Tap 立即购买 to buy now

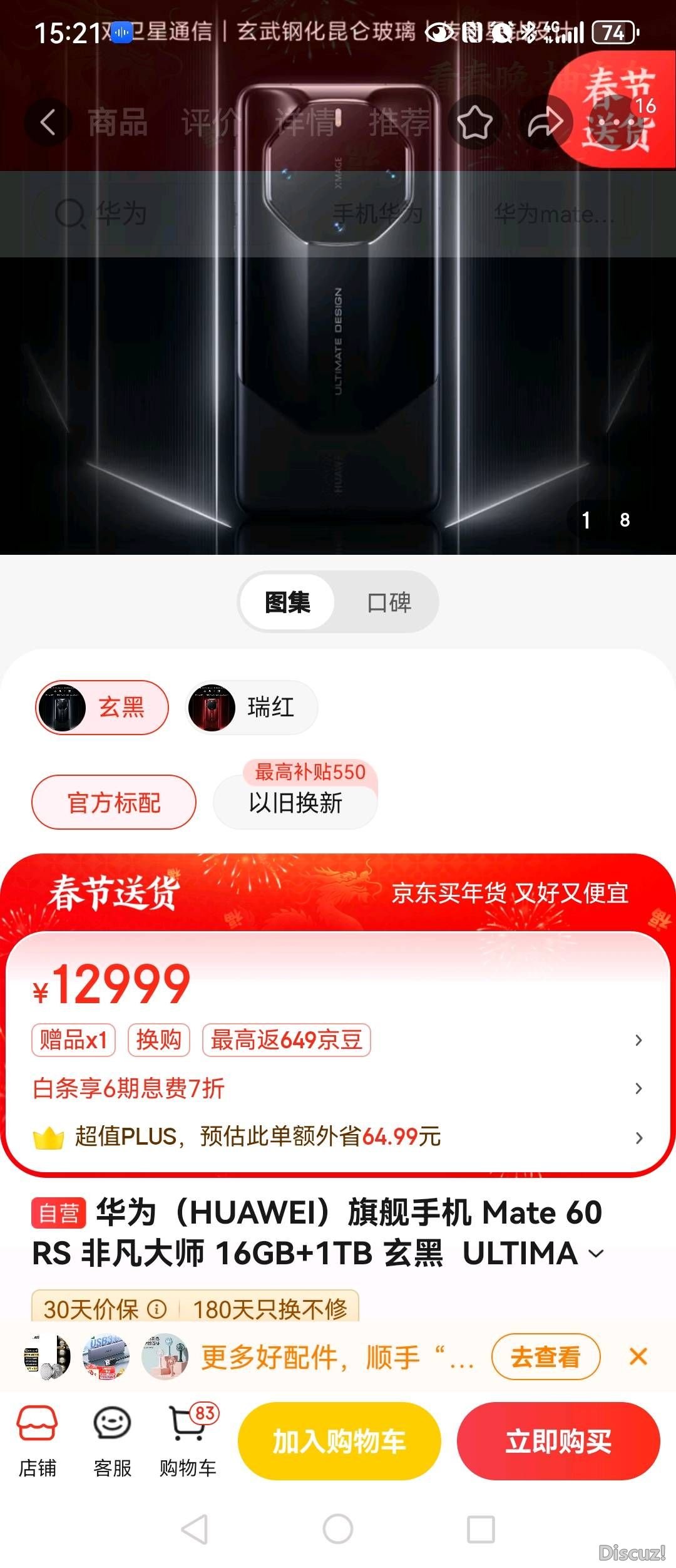point(558,1441)
